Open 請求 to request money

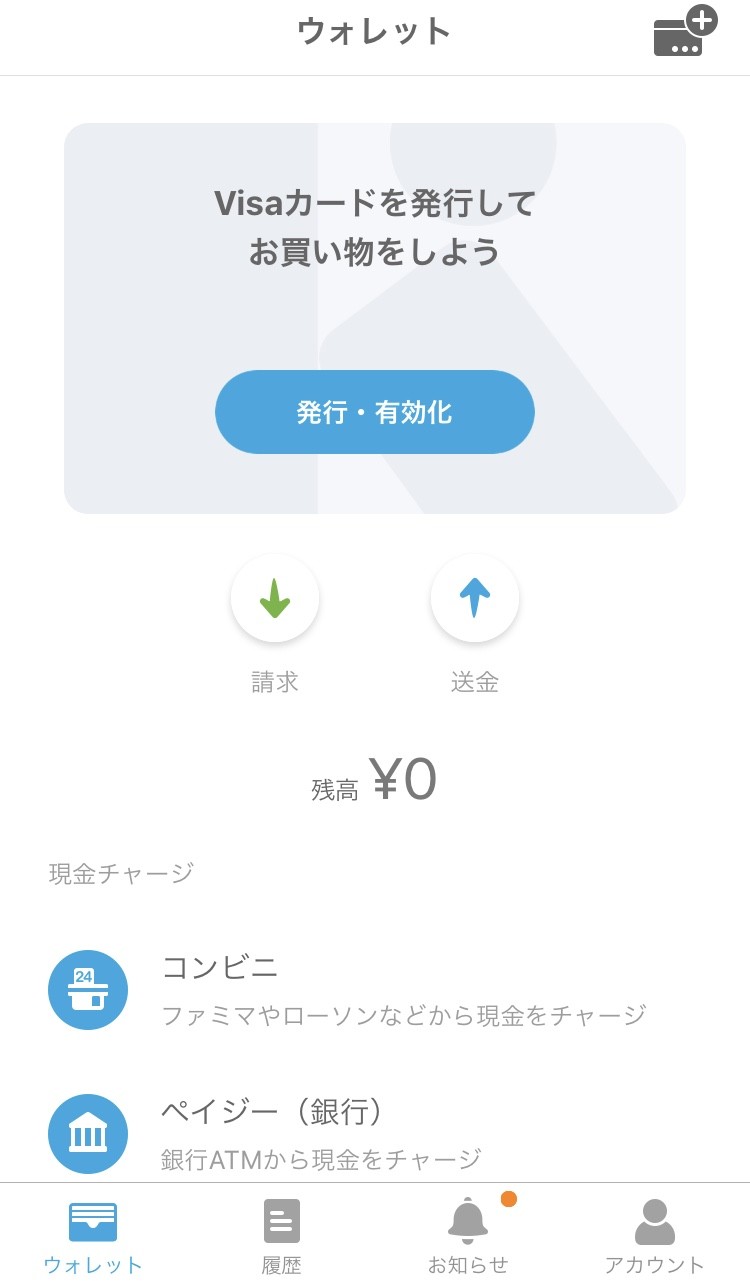275,600
